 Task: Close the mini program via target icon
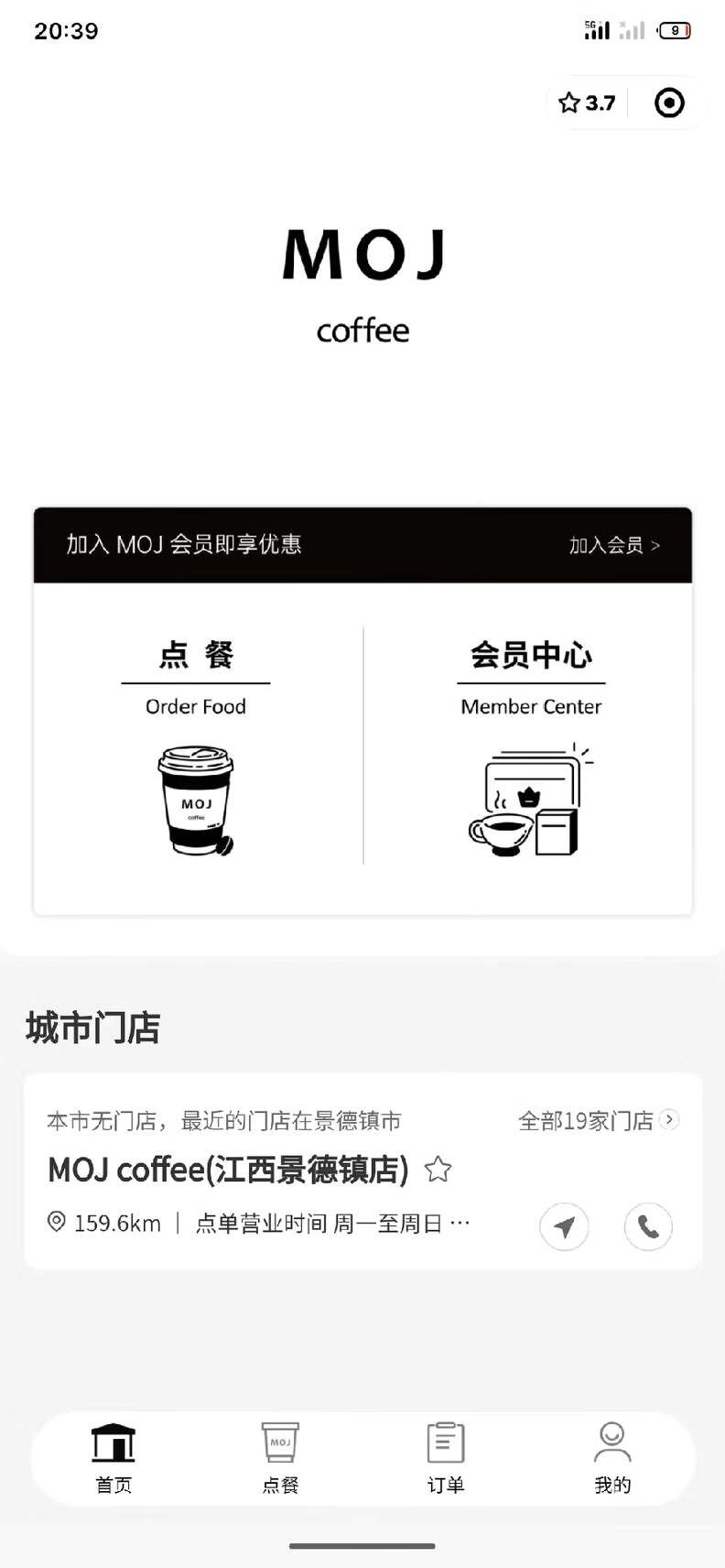(x=669, y=103)
